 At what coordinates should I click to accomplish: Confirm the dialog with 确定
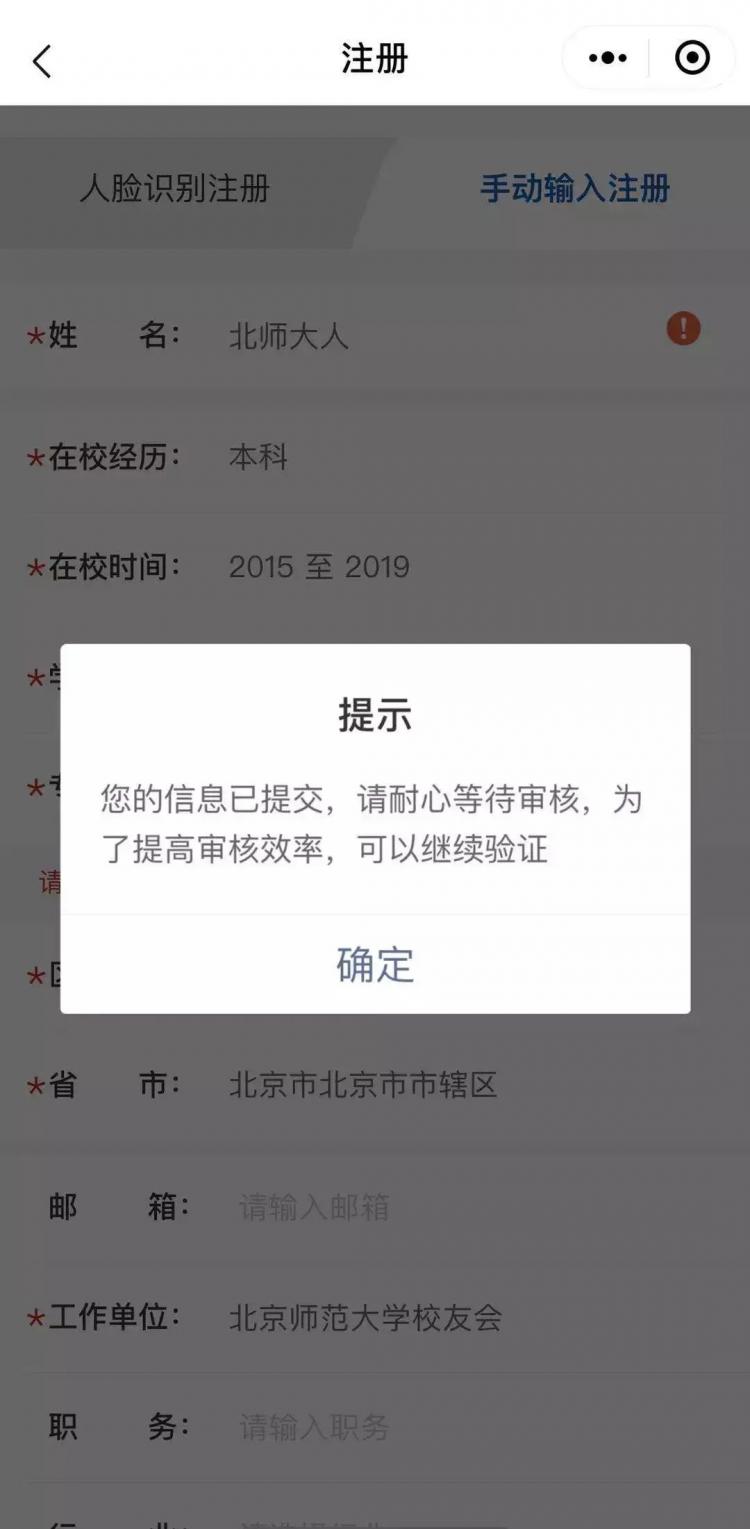point(375,964)
